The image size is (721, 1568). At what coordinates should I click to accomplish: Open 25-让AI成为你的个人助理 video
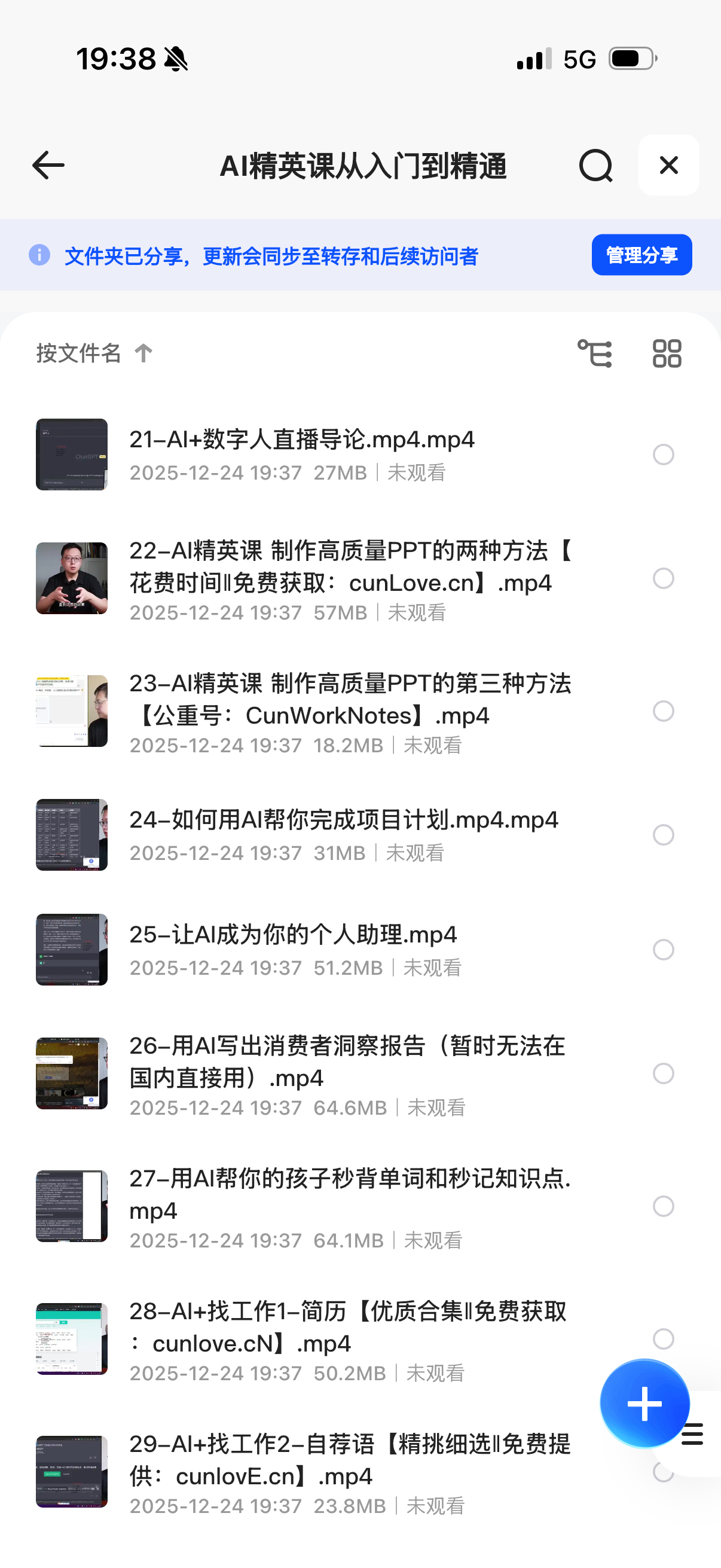(x=293, y=935)
